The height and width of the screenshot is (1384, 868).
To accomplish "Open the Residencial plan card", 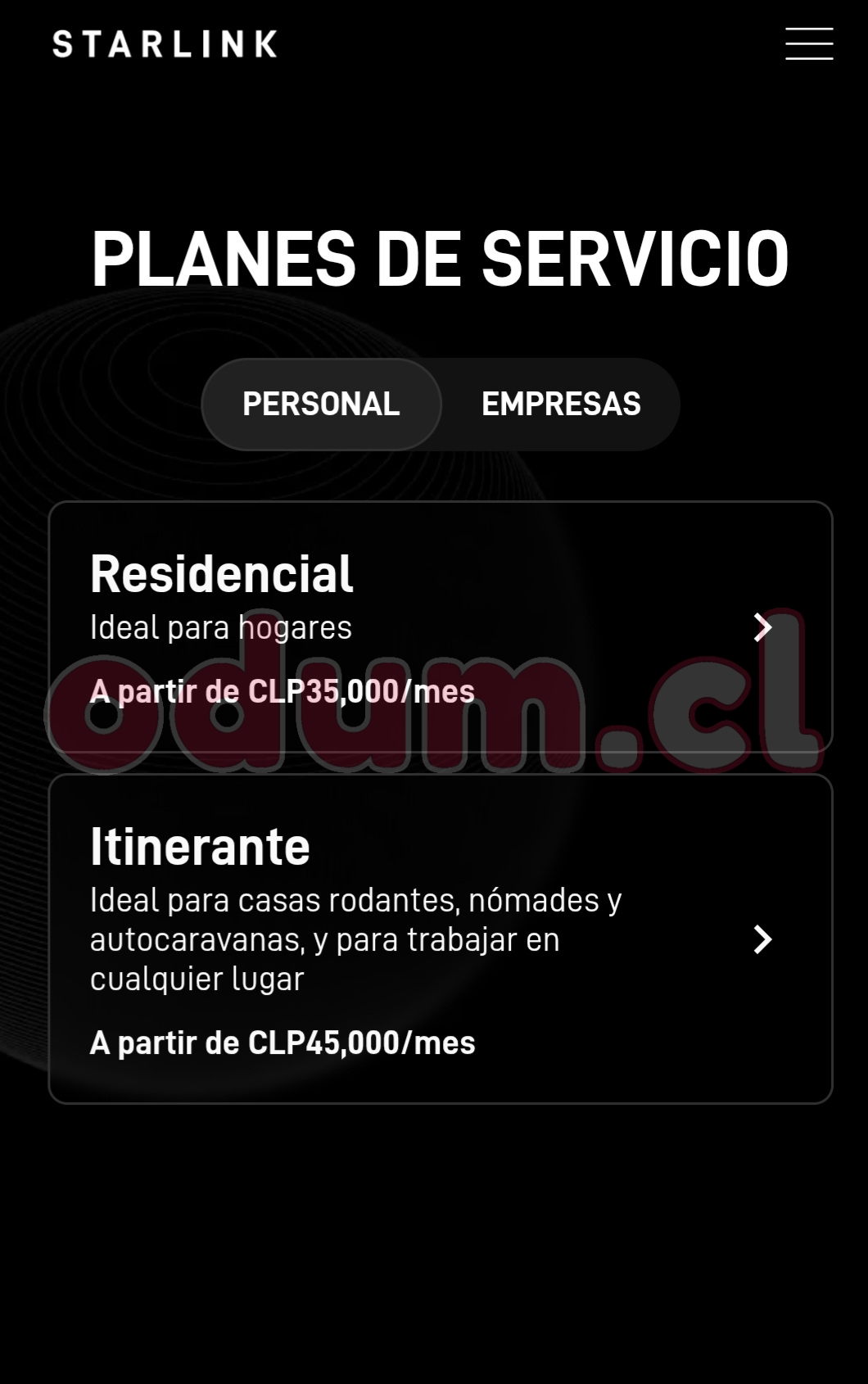I will click(441, 626).
